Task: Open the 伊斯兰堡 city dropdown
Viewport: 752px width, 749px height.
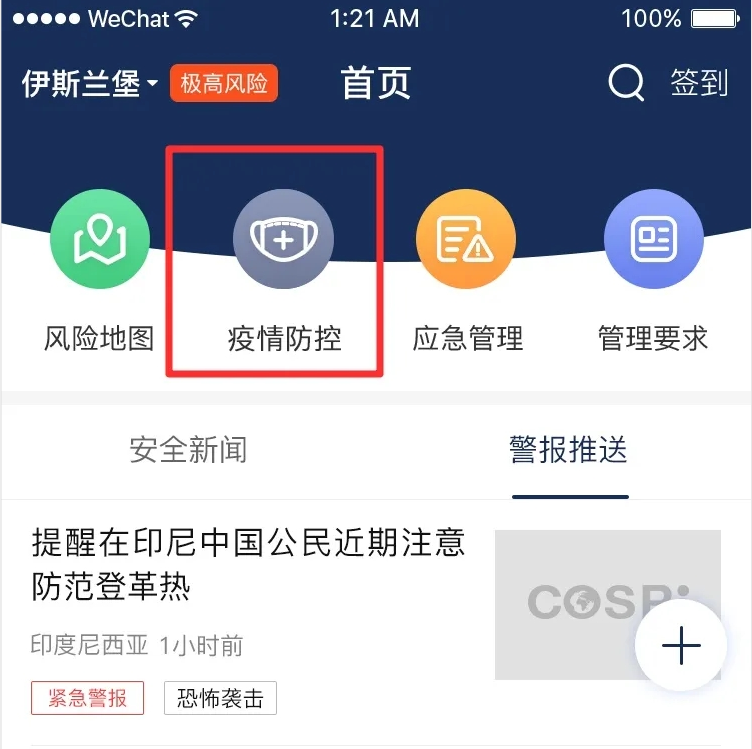Action: 90,84
